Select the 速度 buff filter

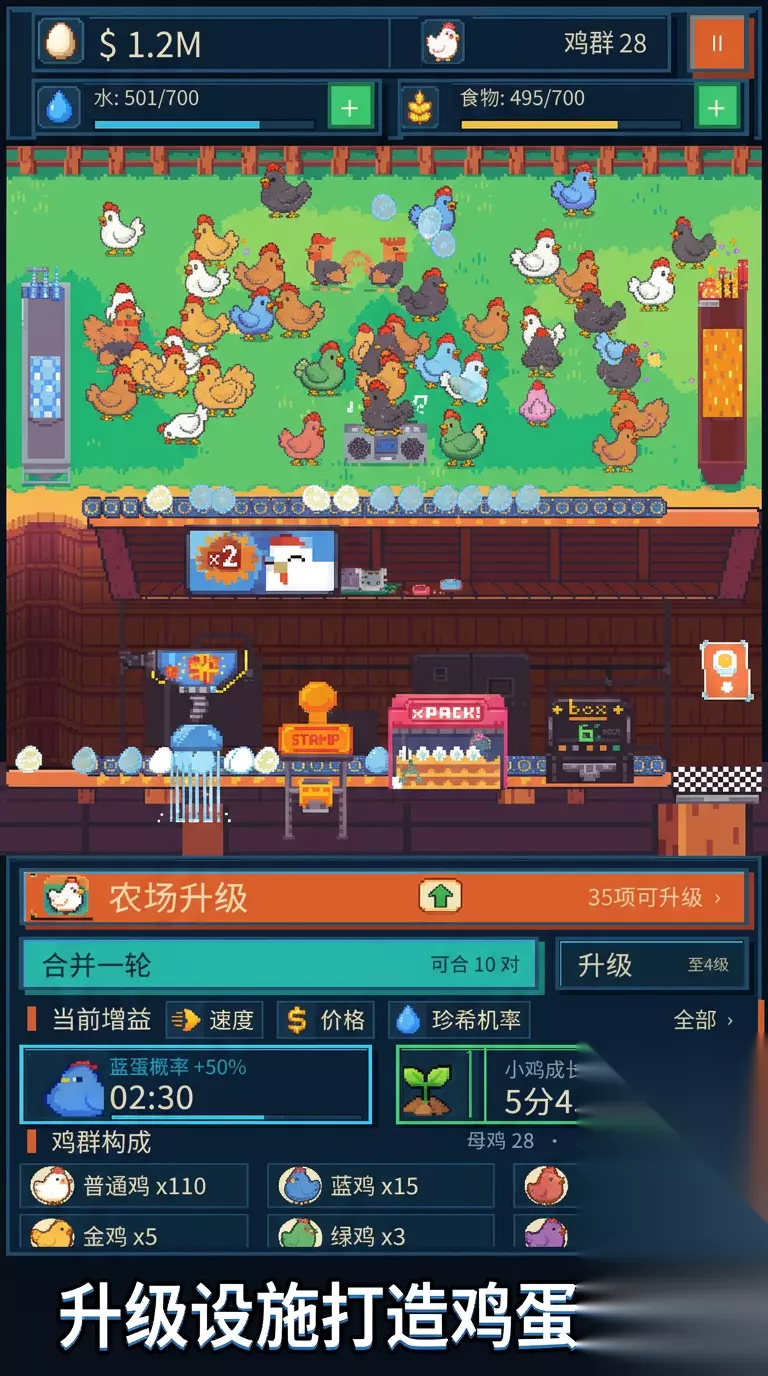click(x=215, y=1020)
